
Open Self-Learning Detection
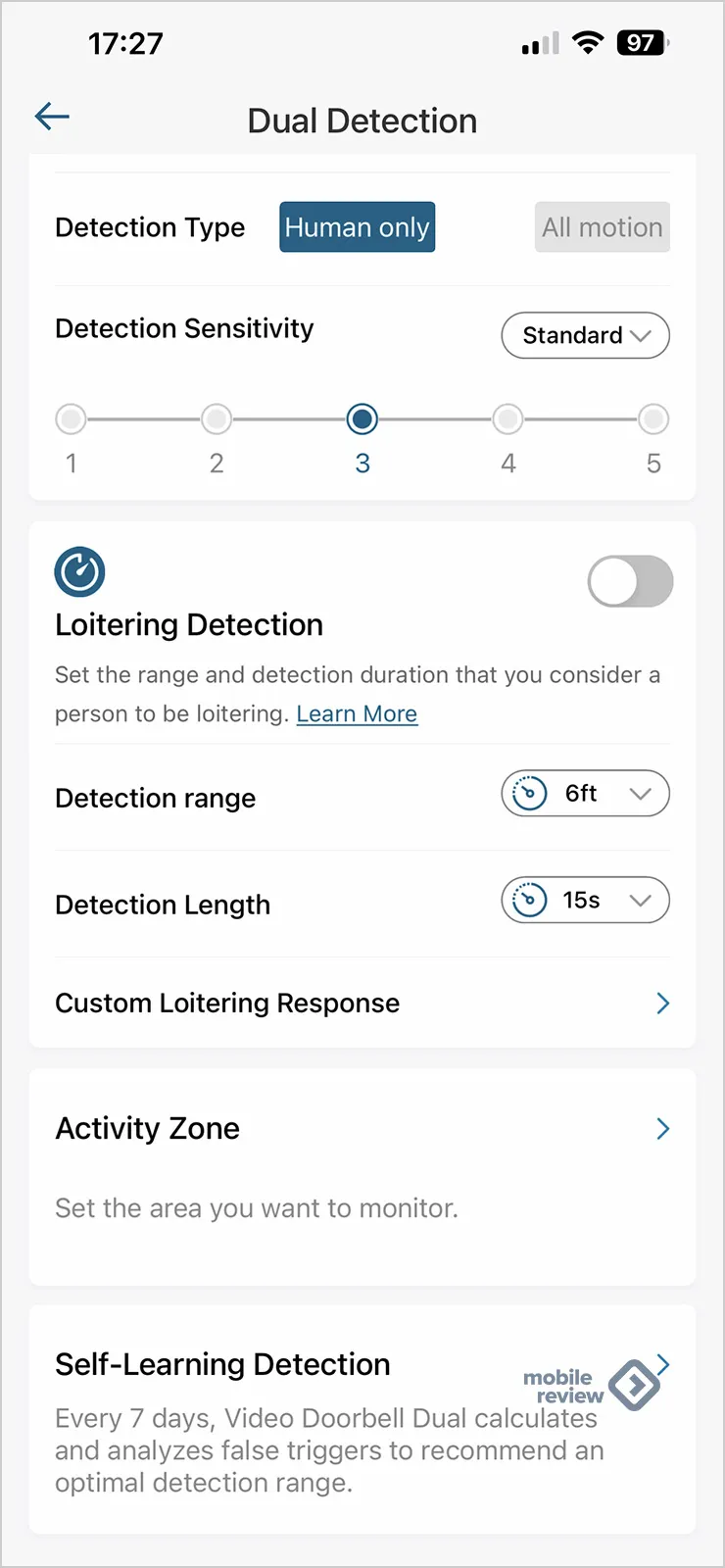click(362, 1420)
